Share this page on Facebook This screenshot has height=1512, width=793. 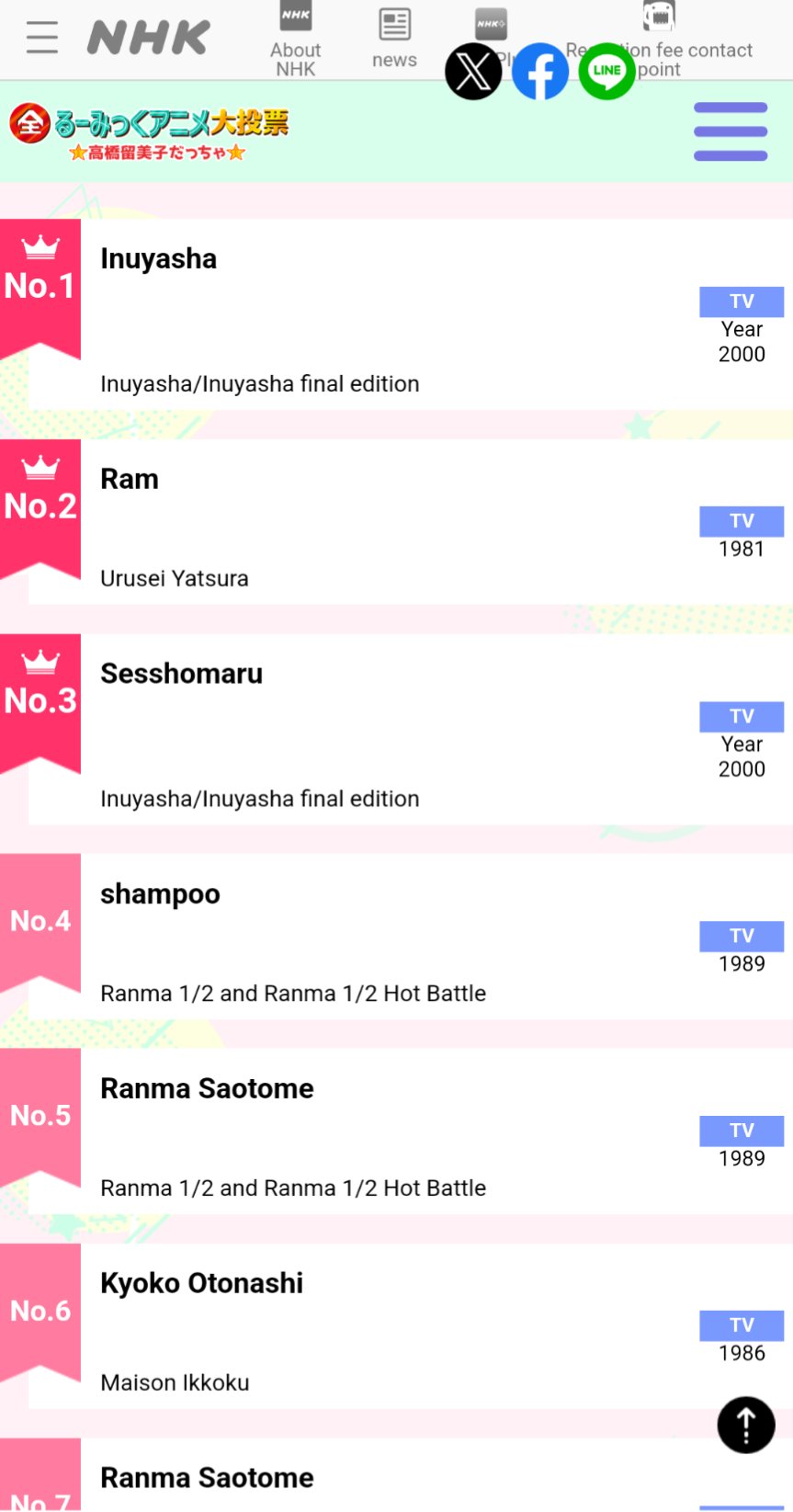[539, 72]
